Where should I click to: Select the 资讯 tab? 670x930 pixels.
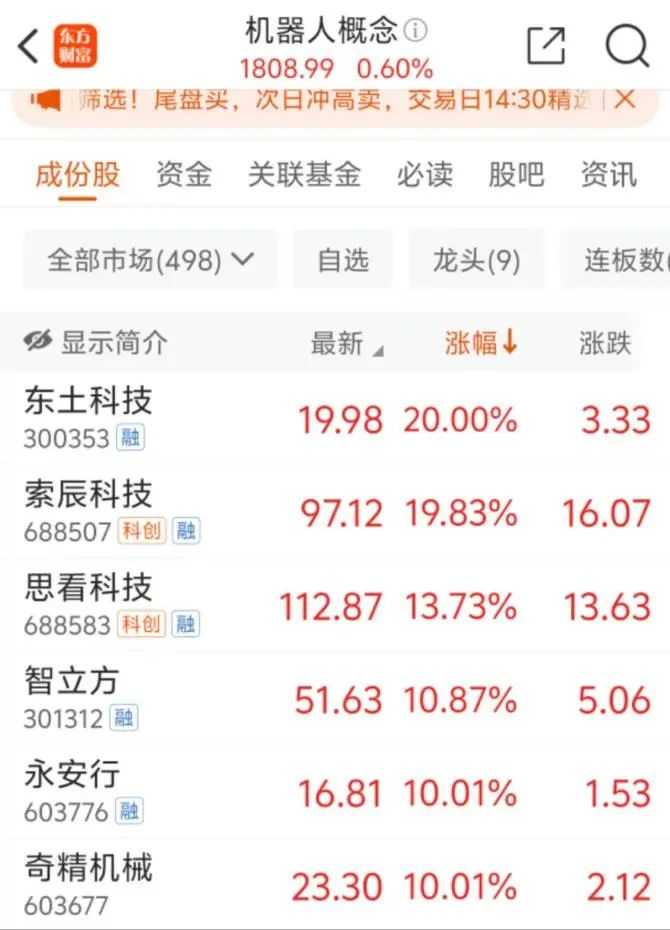[608, 175]
